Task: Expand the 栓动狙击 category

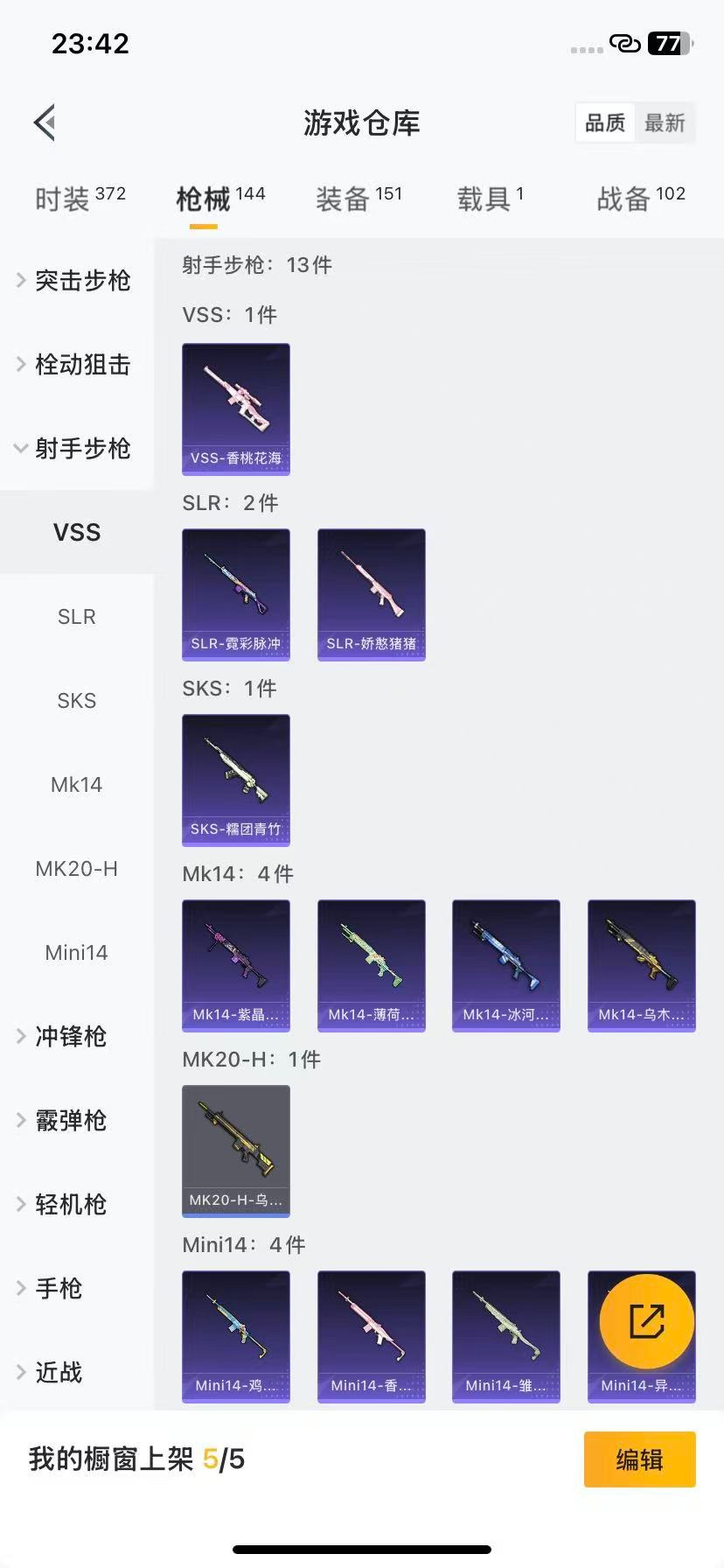Action: tap(80, 365)
